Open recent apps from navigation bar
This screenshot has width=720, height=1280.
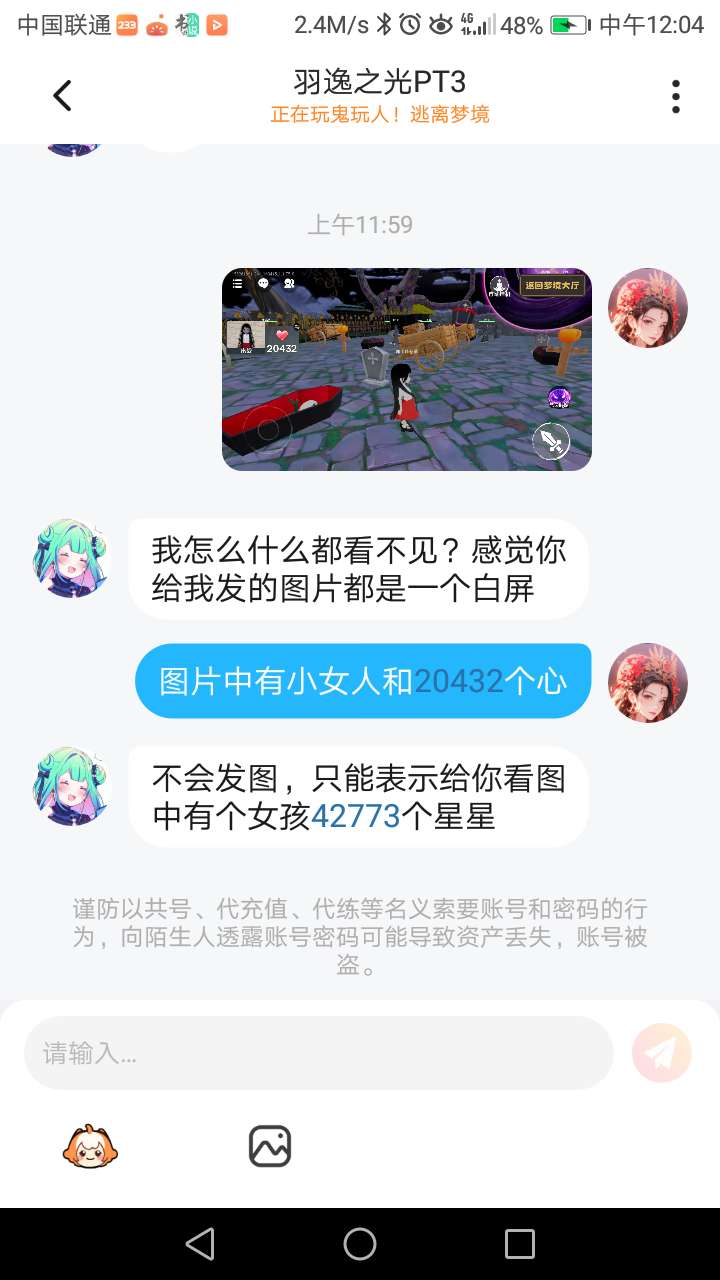point(520,1244)
